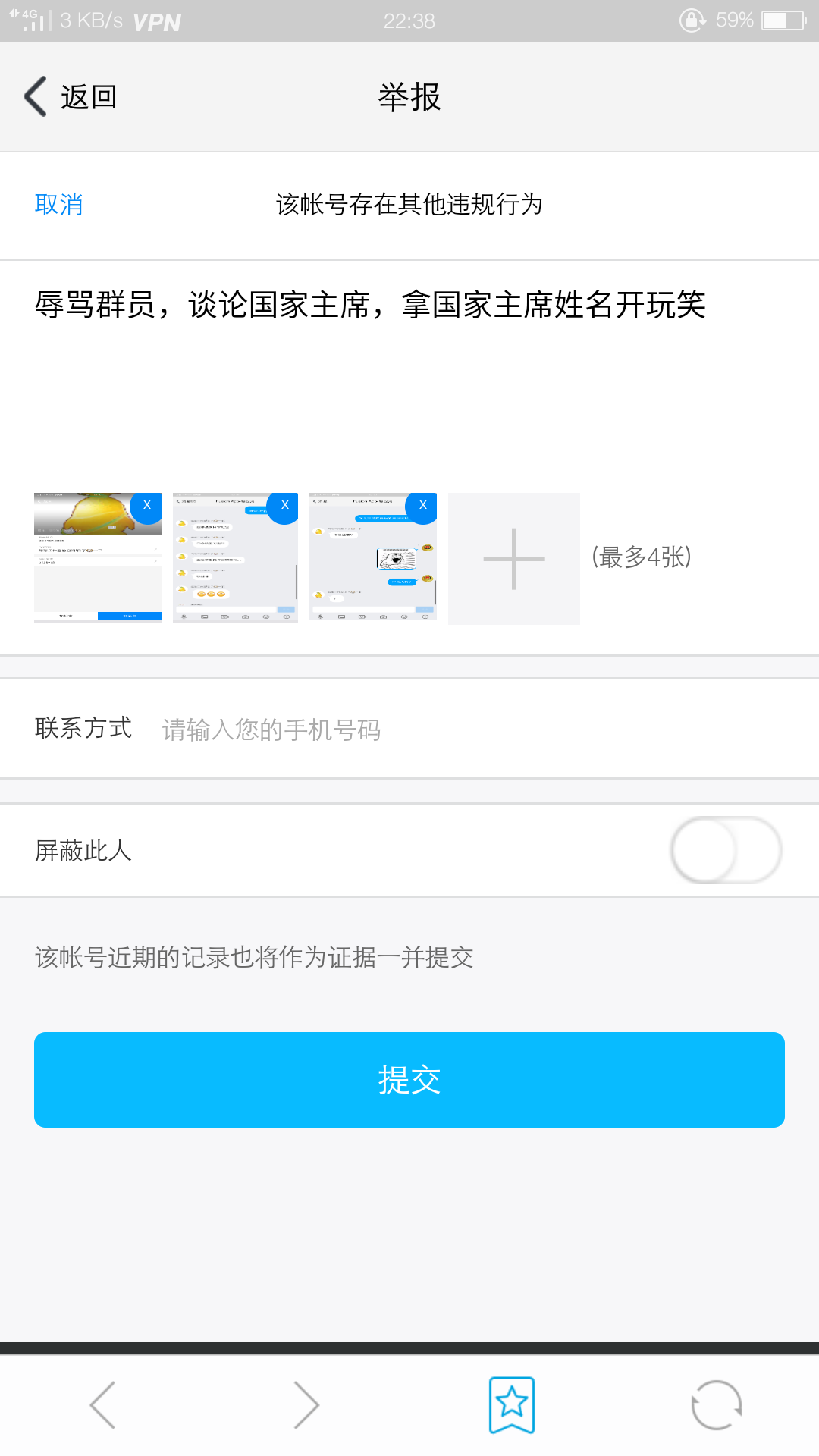
Task: Refresh the page
Action: [717, 1405]
